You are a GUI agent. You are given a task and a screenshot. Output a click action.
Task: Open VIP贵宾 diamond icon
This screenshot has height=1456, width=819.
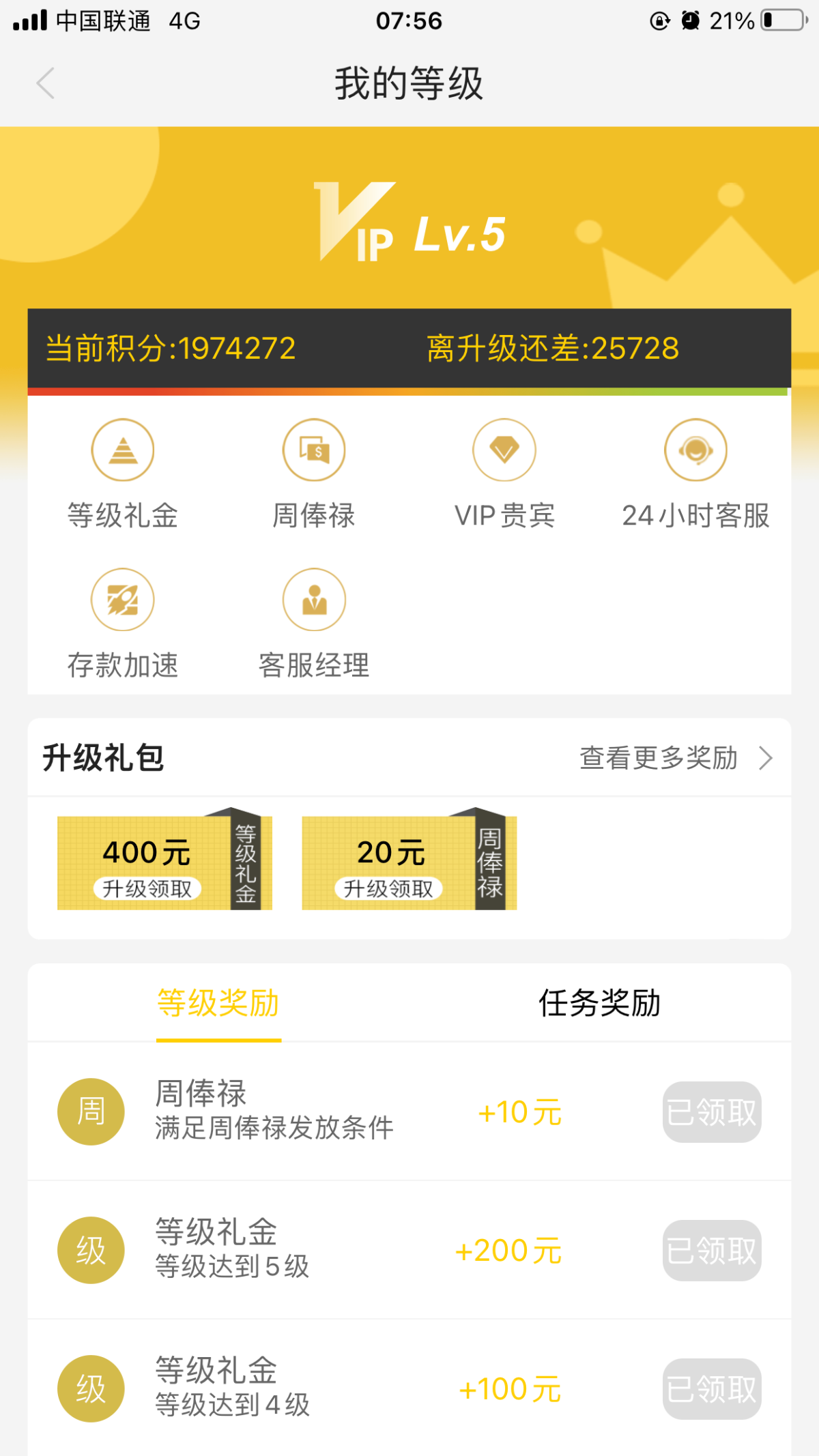tap(504, 450)
